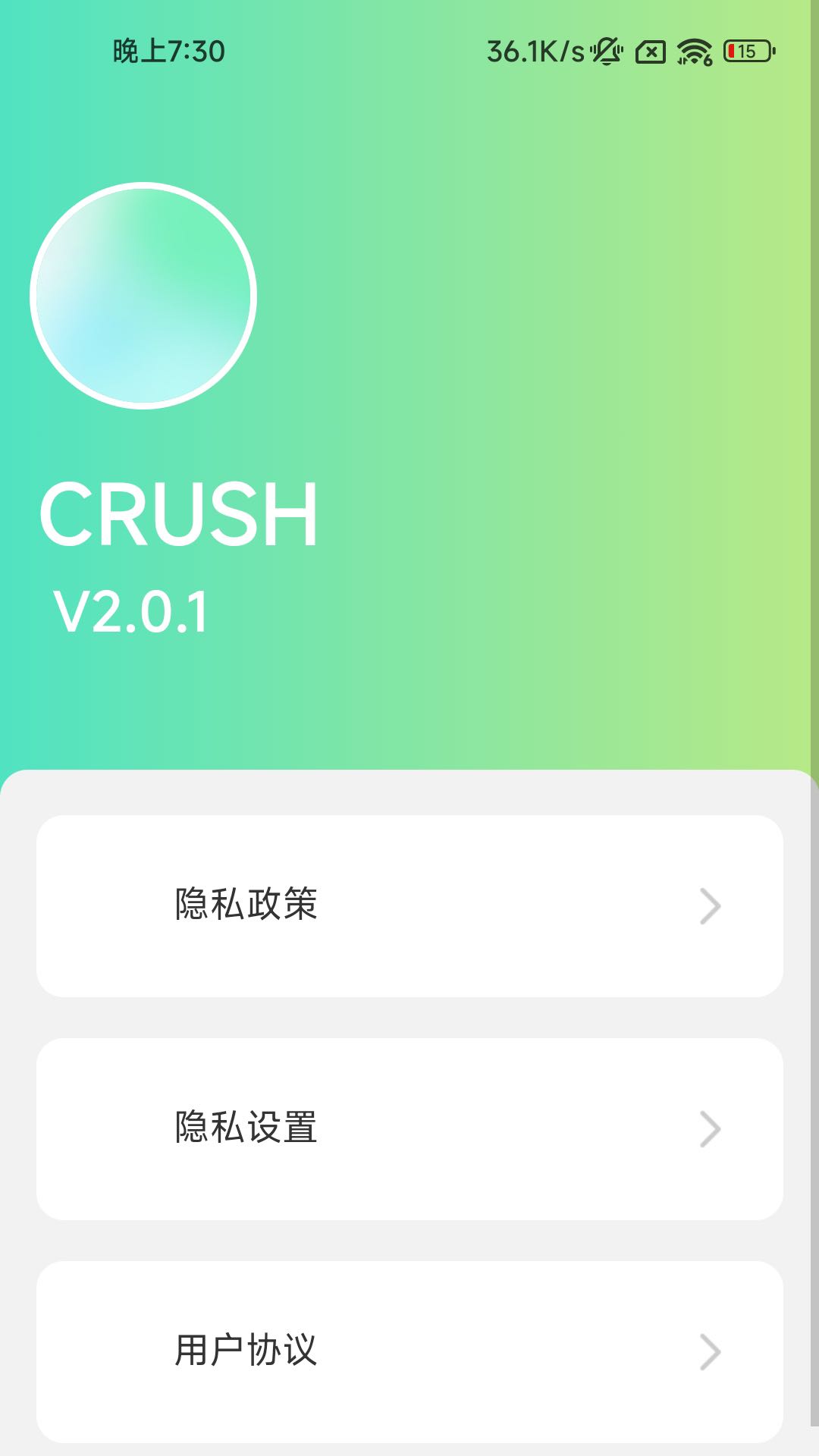819x1456 pixels.
Task: Tap the CRUSH circular app logo
Action: pyautogui.click(x=144, y=297)
